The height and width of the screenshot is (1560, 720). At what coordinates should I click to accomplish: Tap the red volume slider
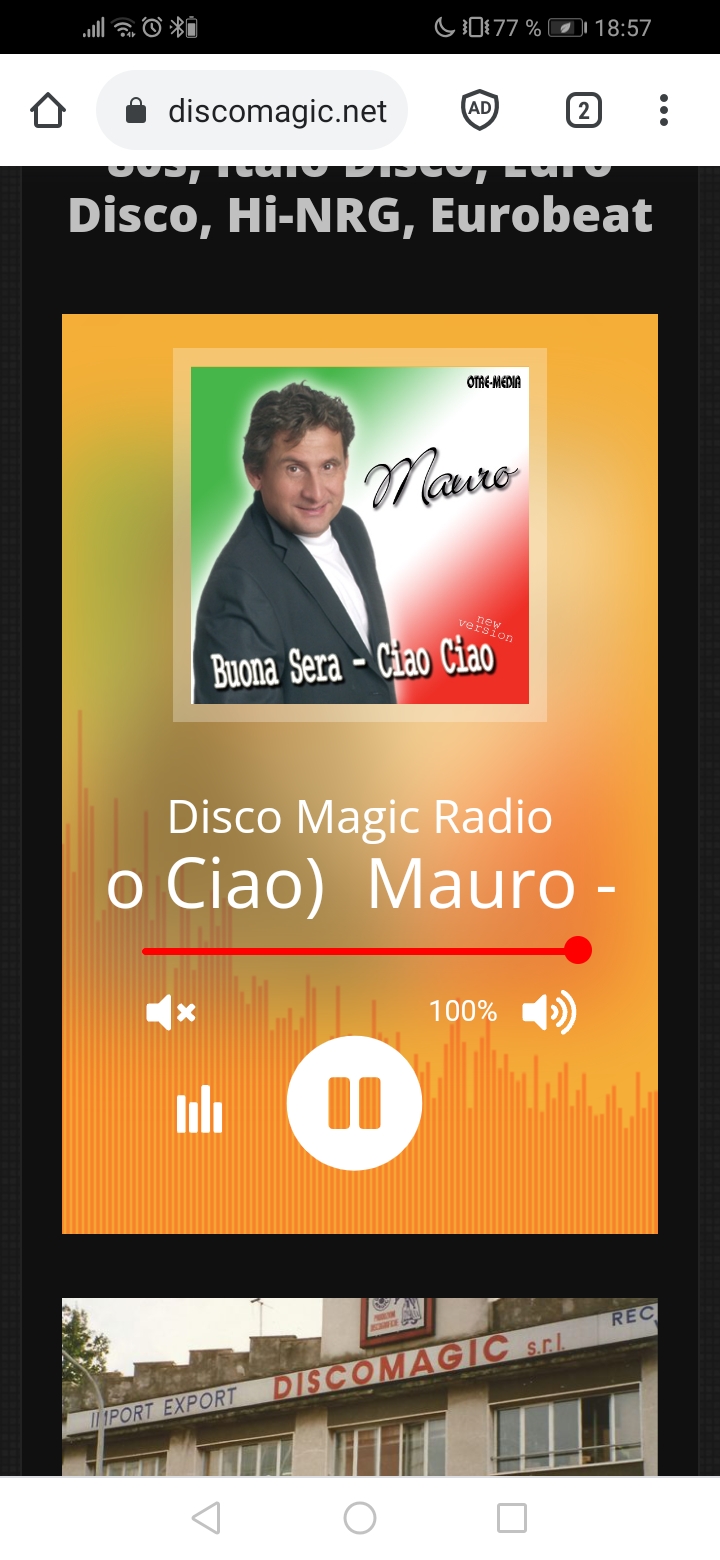360,951
